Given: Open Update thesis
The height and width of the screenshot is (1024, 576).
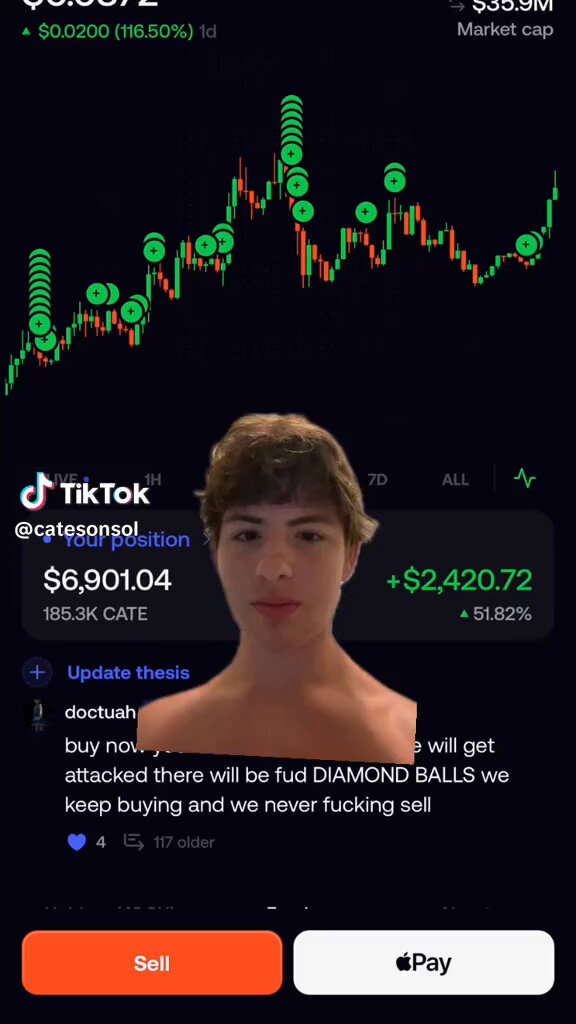Looking at the screenshot, I should (128, 673).
